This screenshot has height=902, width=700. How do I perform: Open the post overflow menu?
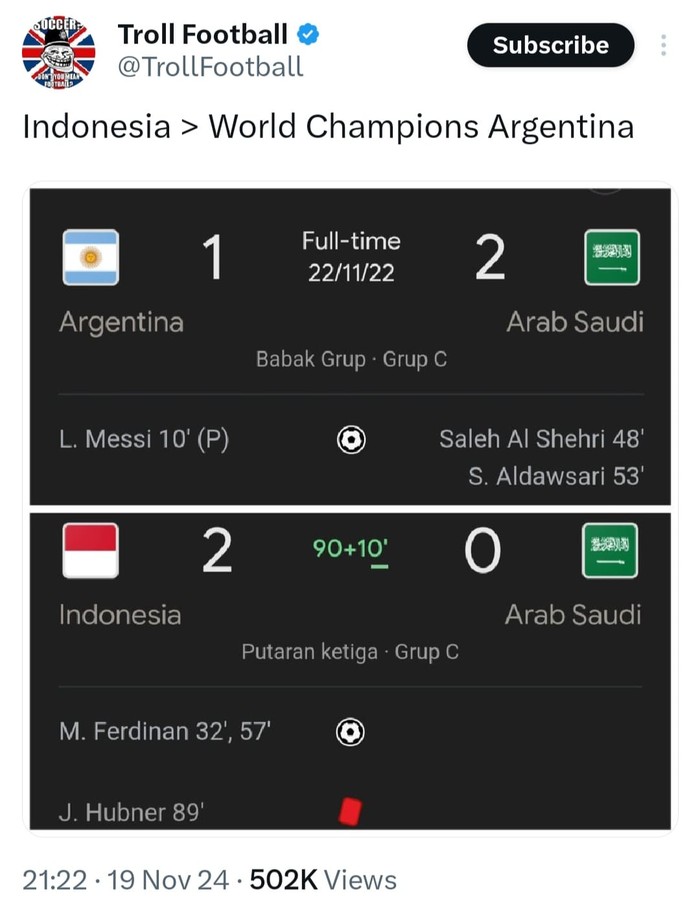tap(663, 45)
